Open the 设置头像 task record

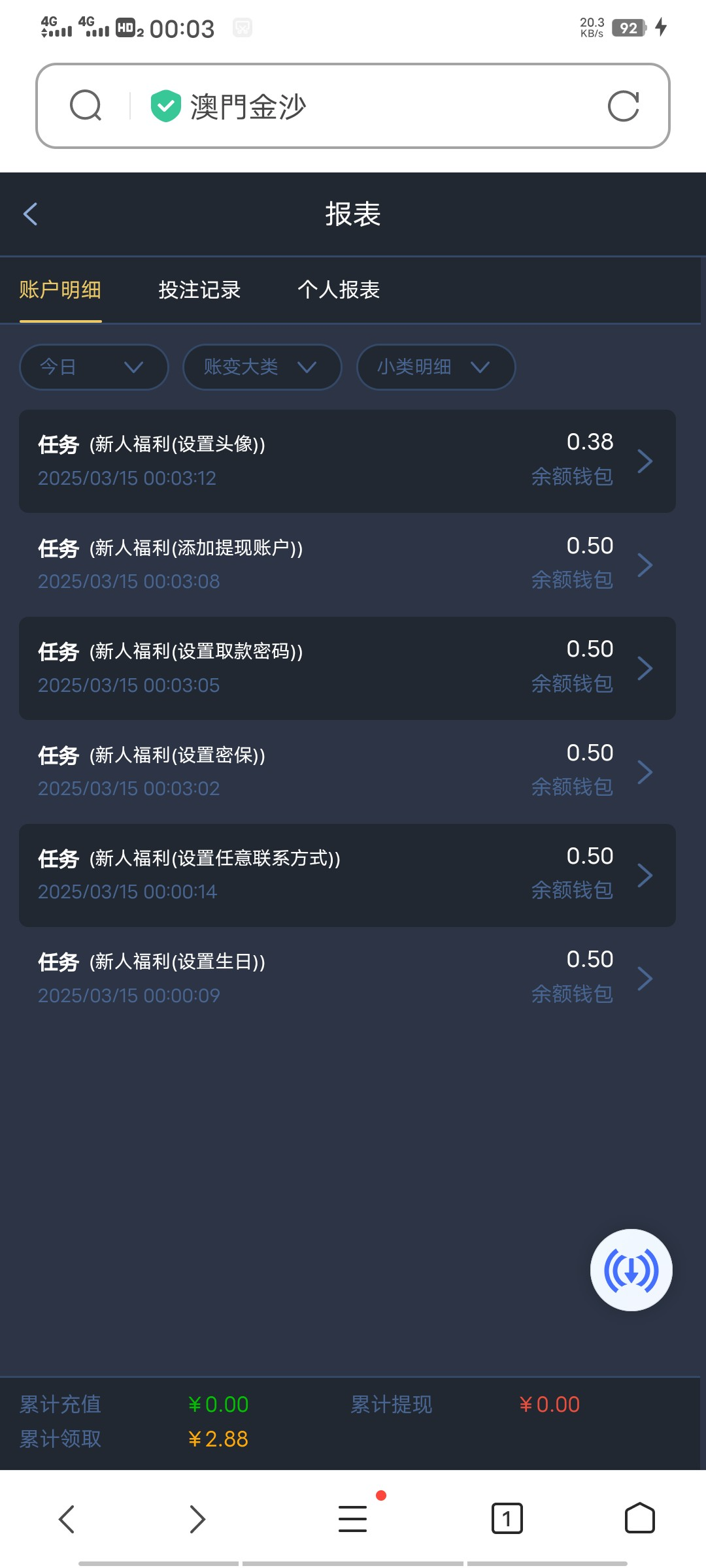347,461
